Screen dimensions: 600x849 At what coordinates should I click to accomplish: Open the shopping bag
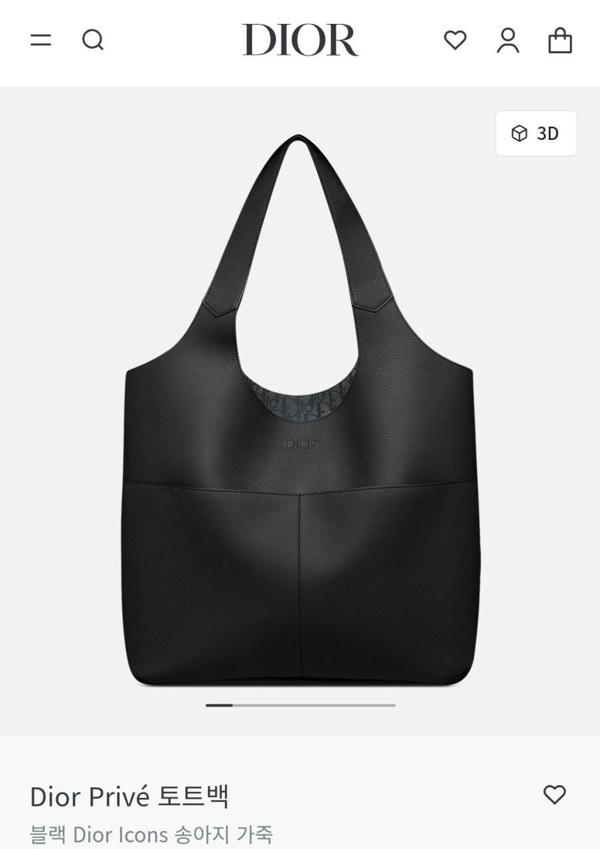(560, 40)
